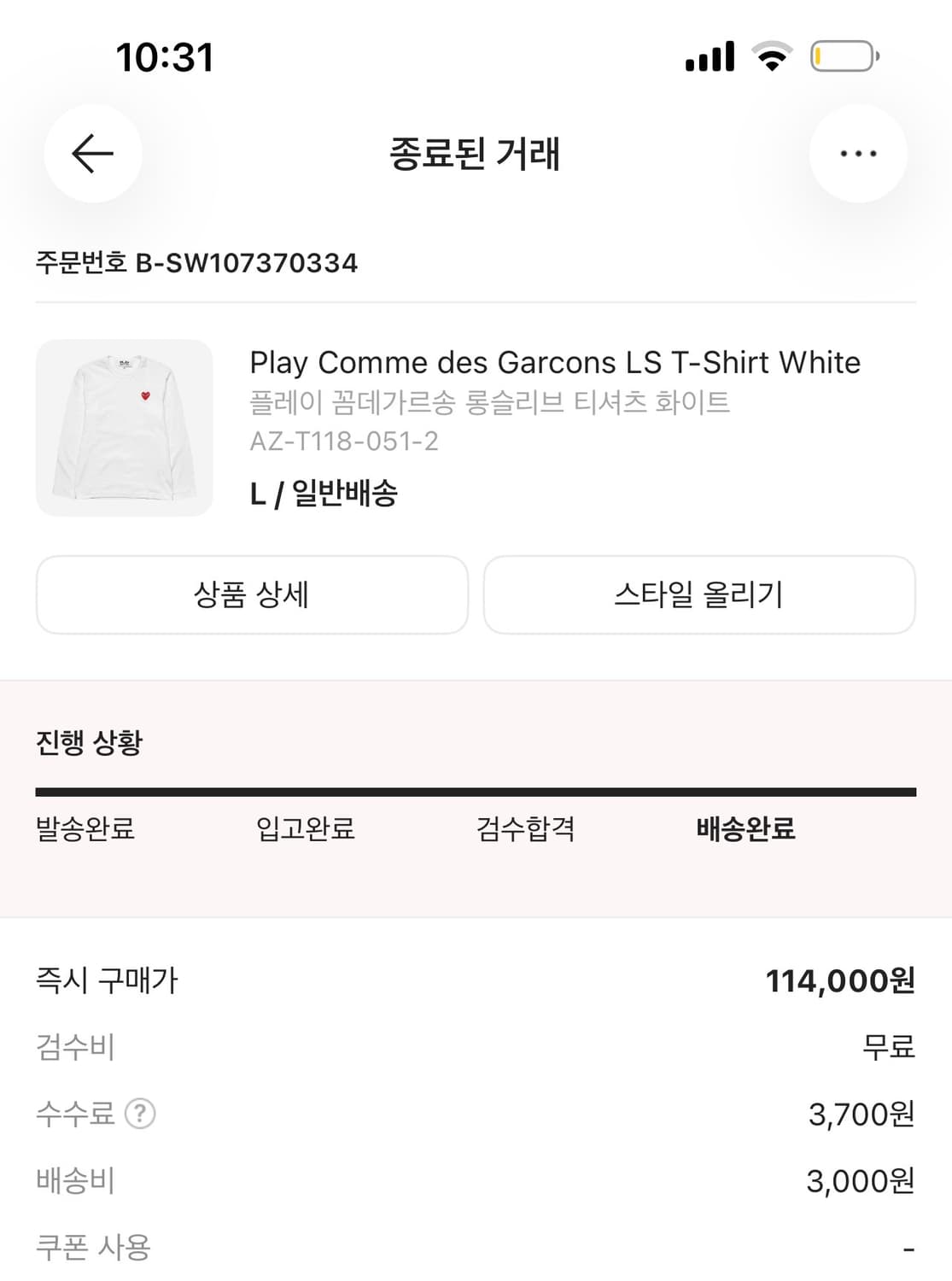Open the three-dot more options menu
This screenshot has height=1281, width=952.
pyautogui.click(x=858, y=153)
